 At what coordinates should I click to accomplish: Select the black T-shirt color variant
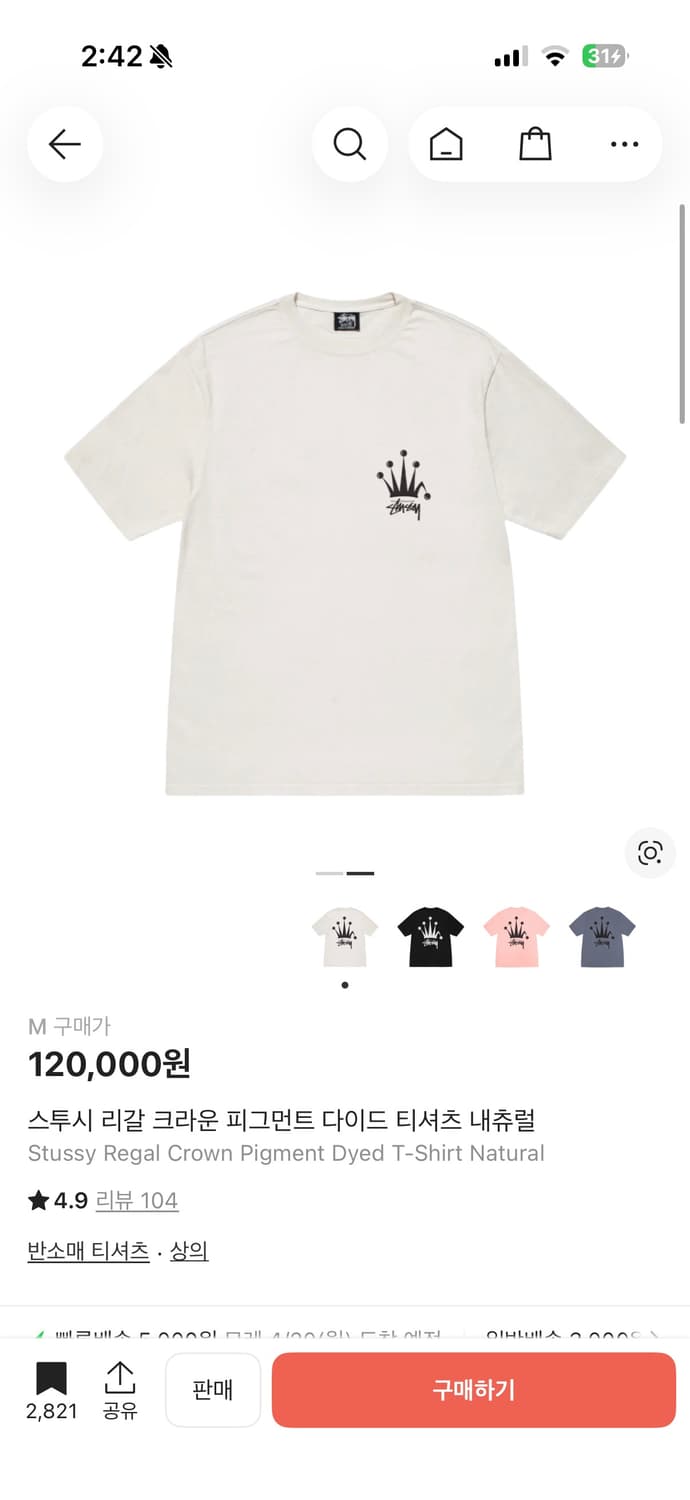pos(430,937)
